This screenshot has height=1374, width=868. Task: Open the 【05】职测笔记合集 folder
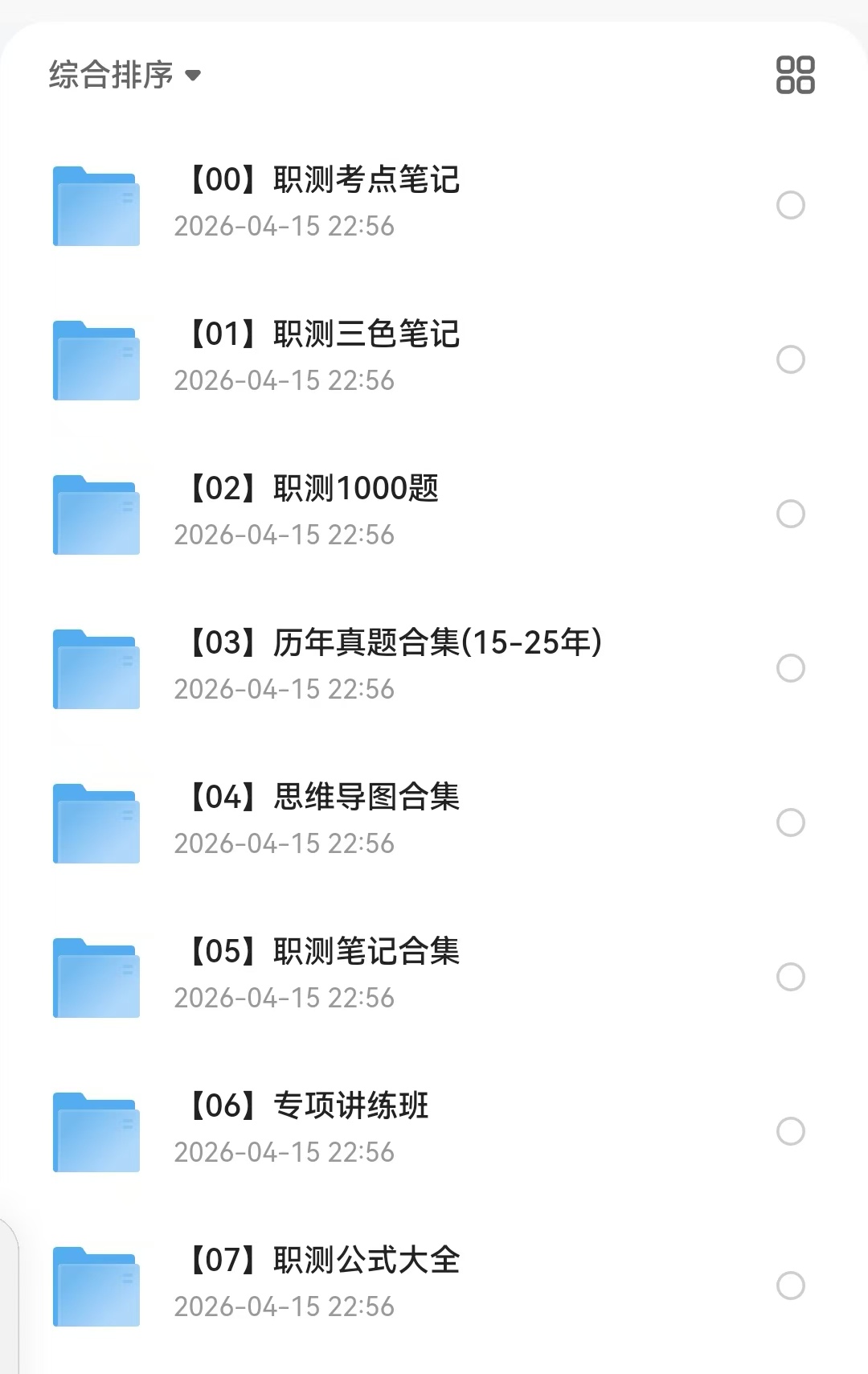325,952
